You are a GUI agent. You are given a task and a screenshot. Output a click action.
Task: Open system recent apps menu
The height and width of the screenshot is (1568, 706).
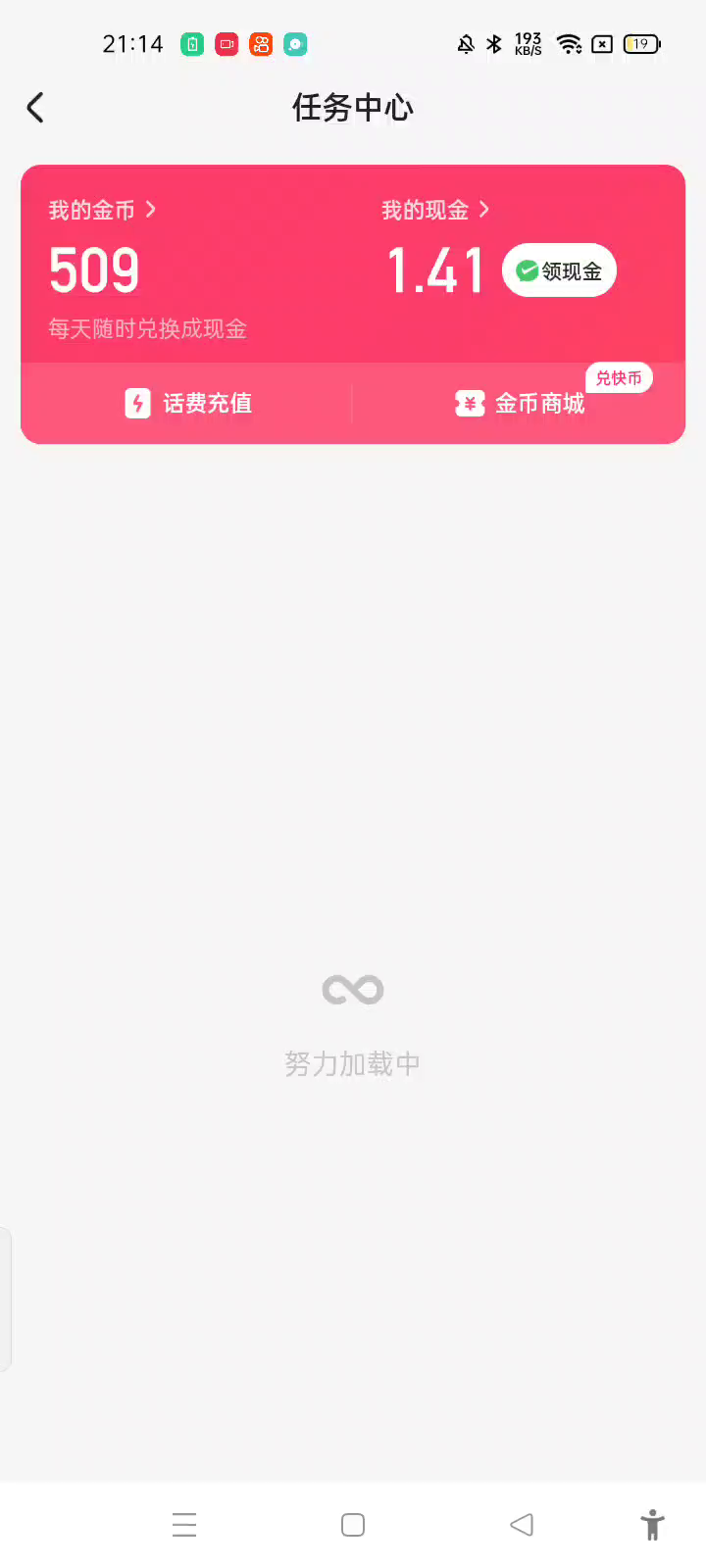coord(184,1525)
